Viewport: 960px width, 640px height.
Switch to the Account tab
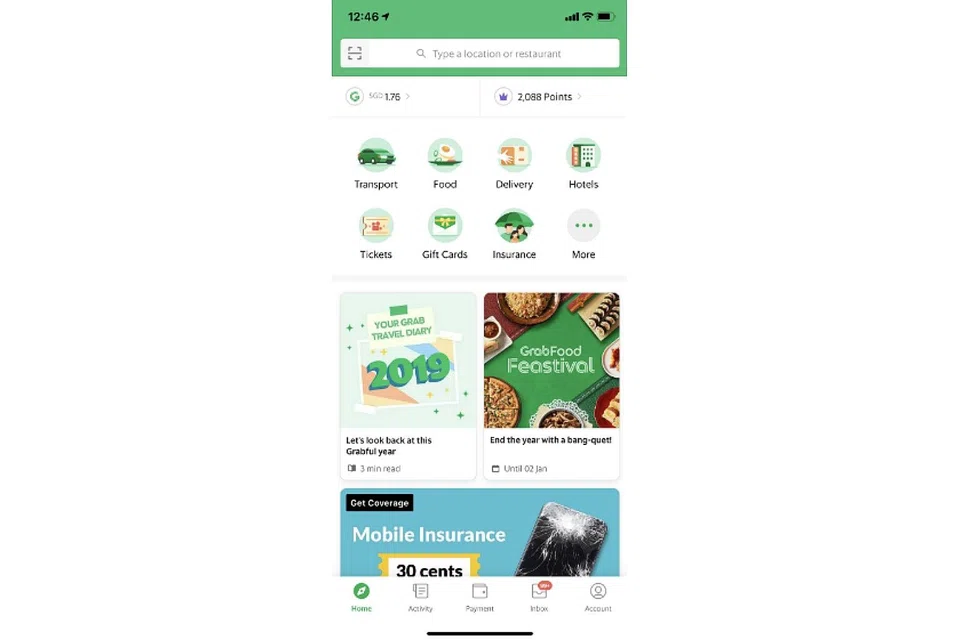[x=598, y=597]
